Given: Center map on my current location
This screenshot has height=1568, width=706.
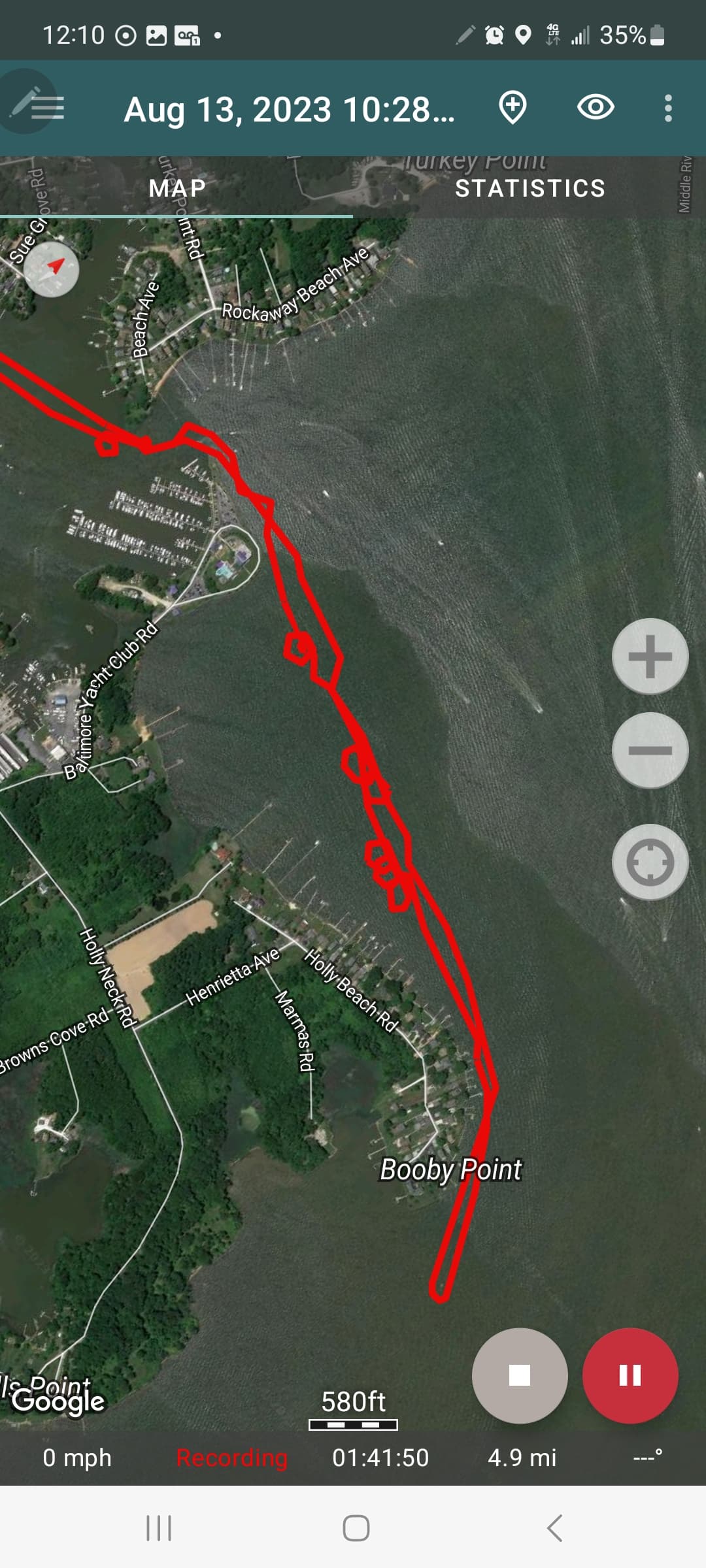Looking at the screenshot, I should 650,862.
